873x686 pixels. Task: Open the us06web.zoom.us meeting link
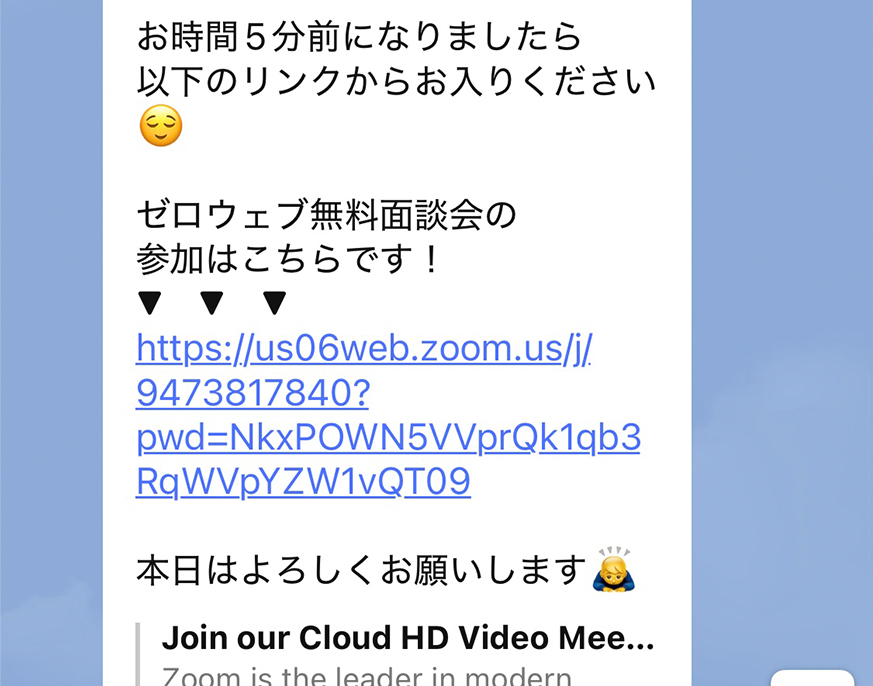point(364,350)
